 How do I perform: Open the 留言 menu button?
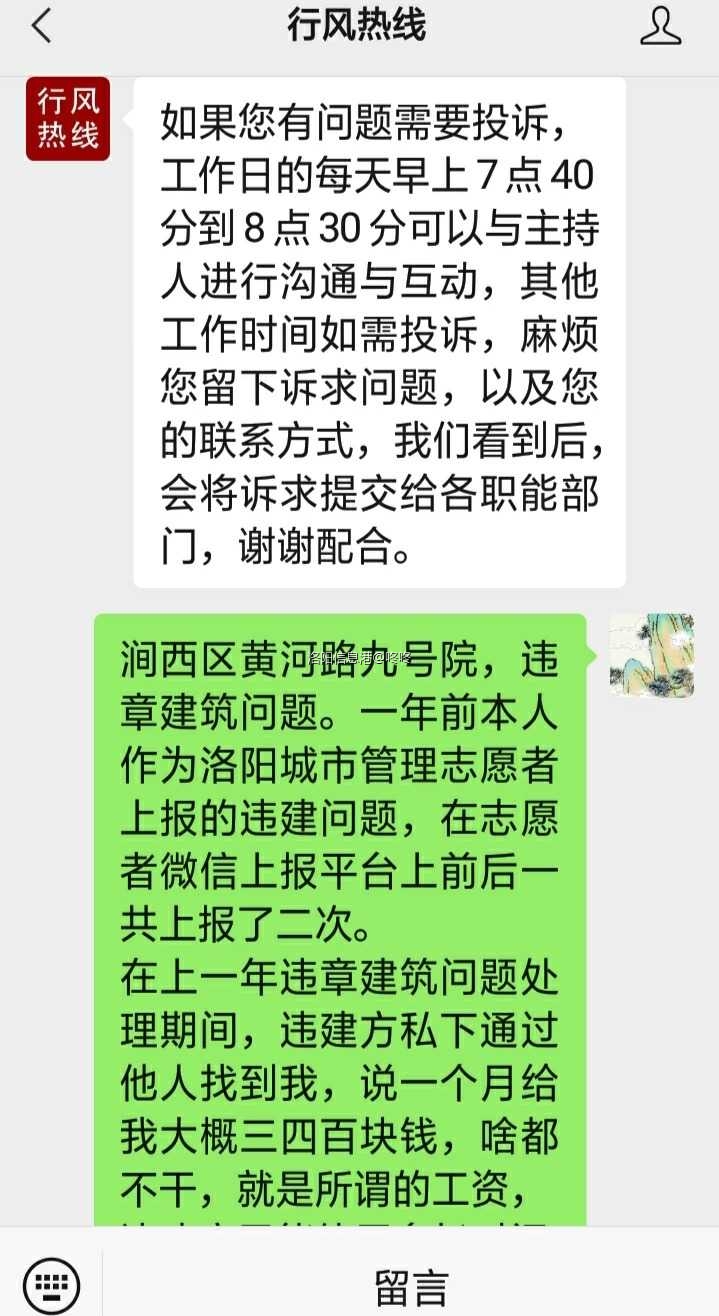[411, 1287]
